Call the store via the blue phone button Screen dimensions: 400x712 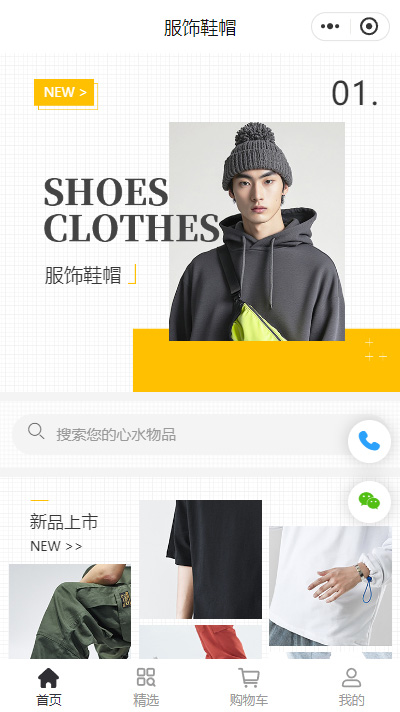pos(369,441)
